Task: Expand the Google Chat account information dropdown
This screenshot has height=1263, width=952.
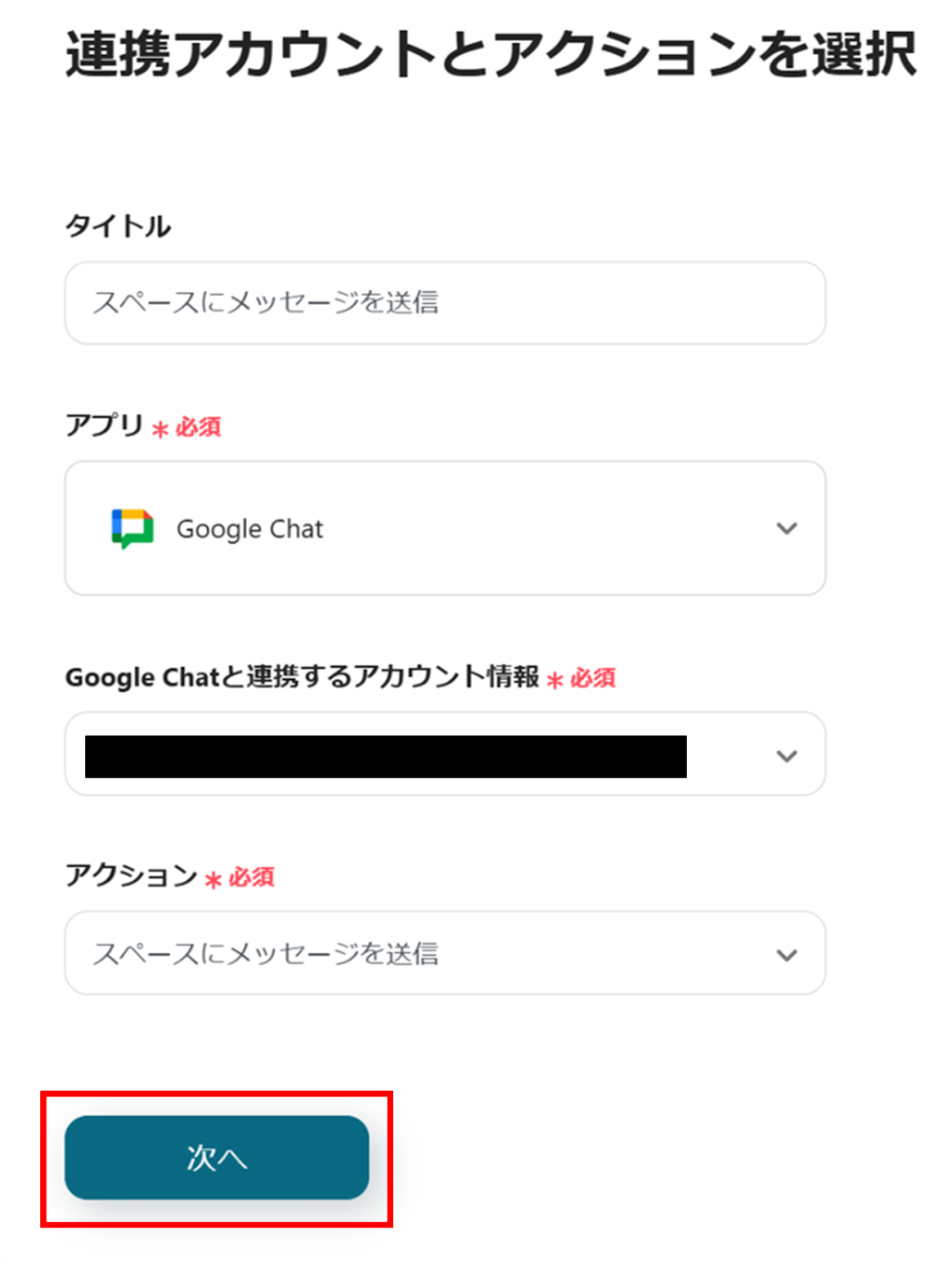Action: coord(785,755)
